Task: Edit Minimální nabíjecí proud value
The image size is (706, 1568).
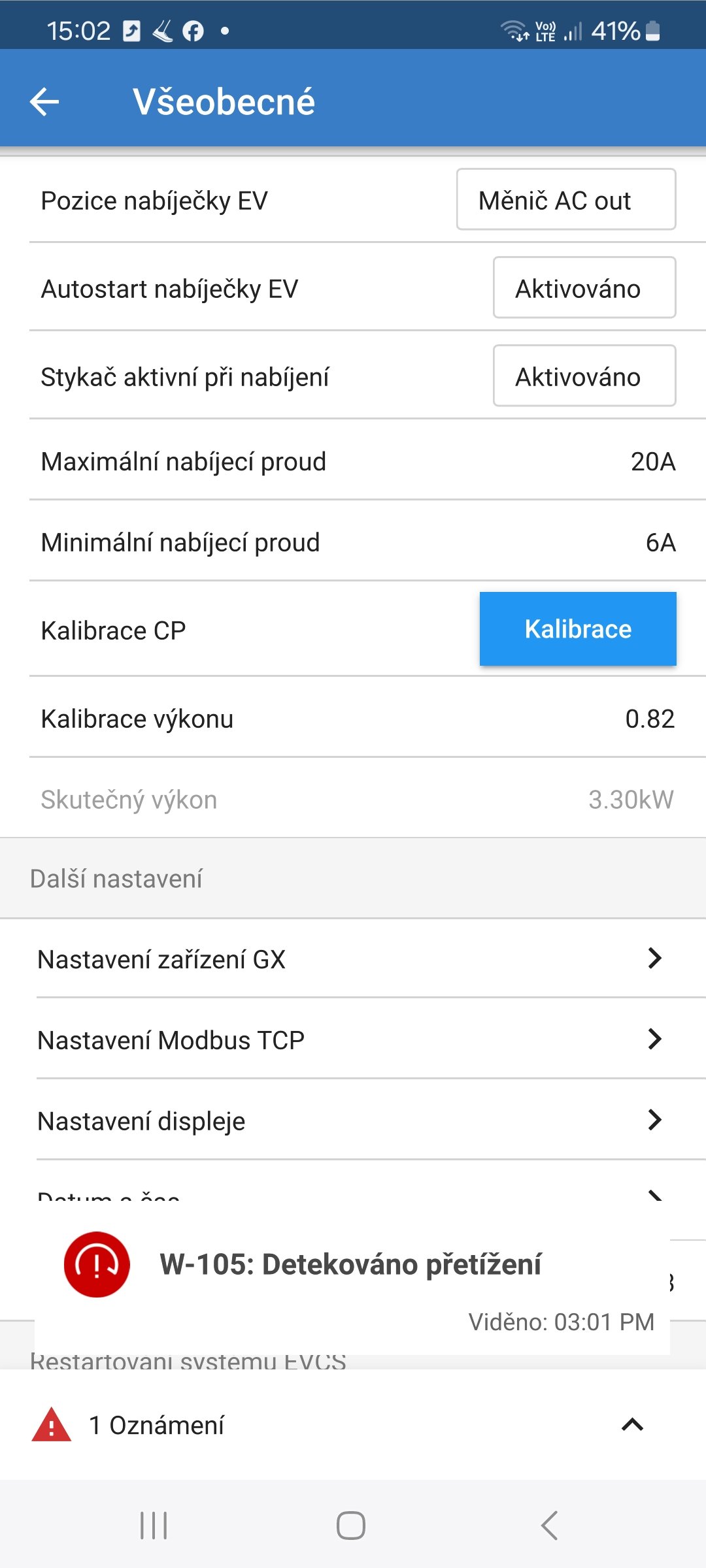Action: (x=660, y=543)
